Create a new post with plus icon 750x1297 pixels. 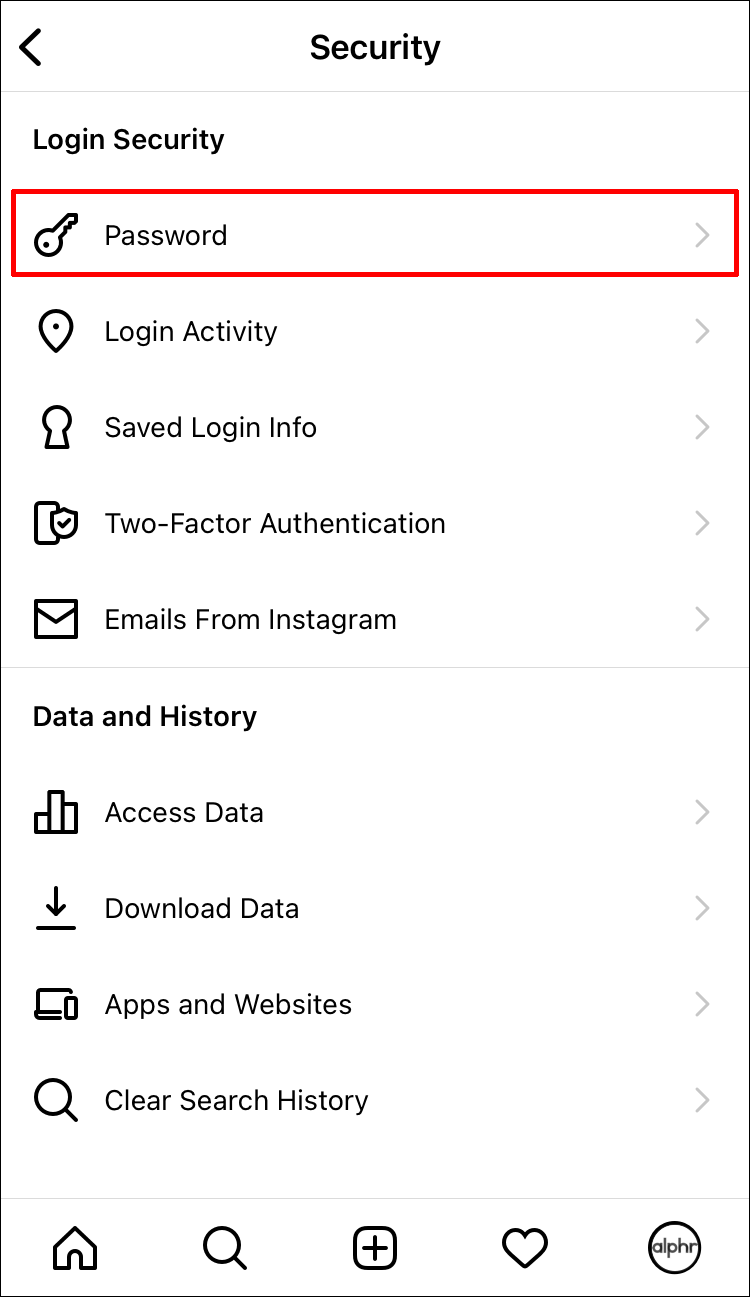tap(375, 1247)
